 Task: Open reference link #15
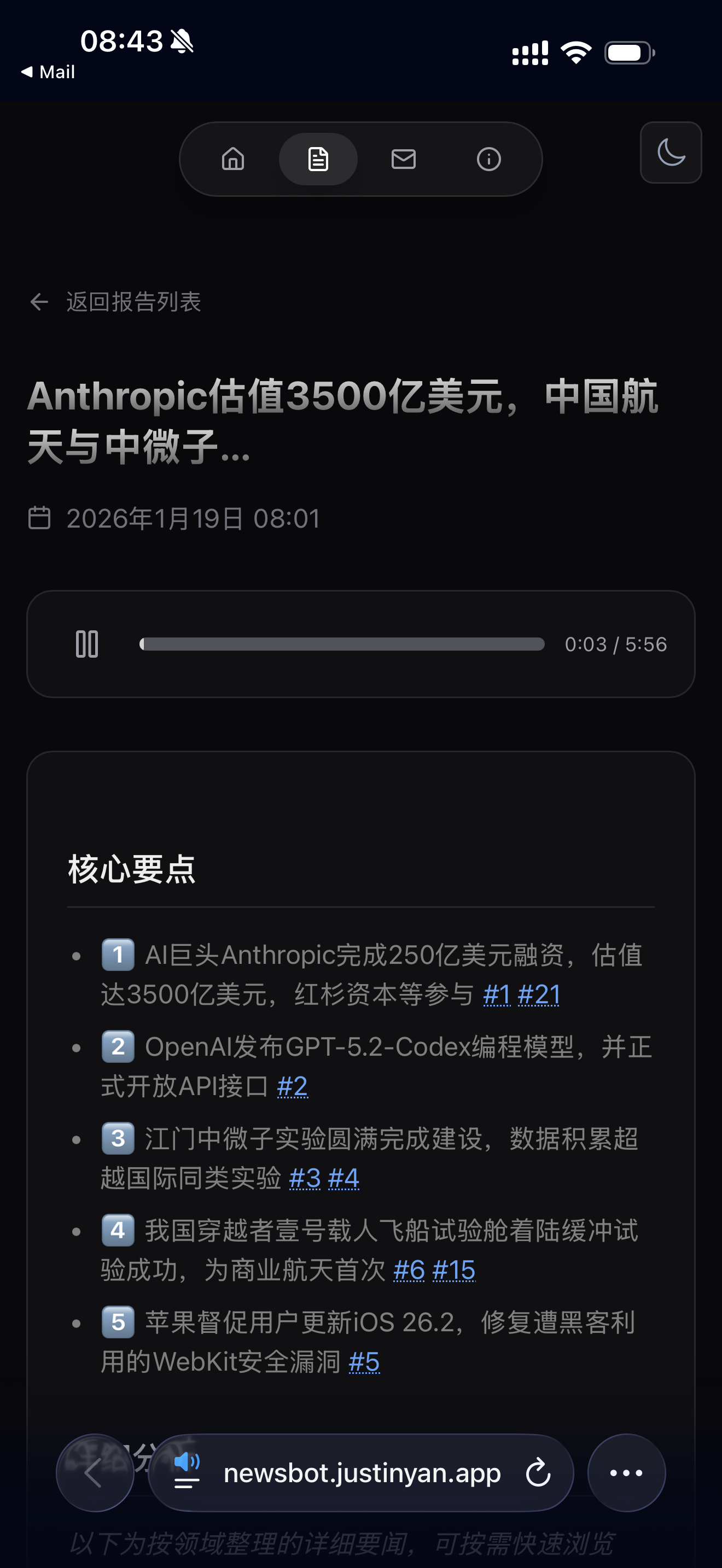point(453,1271)
